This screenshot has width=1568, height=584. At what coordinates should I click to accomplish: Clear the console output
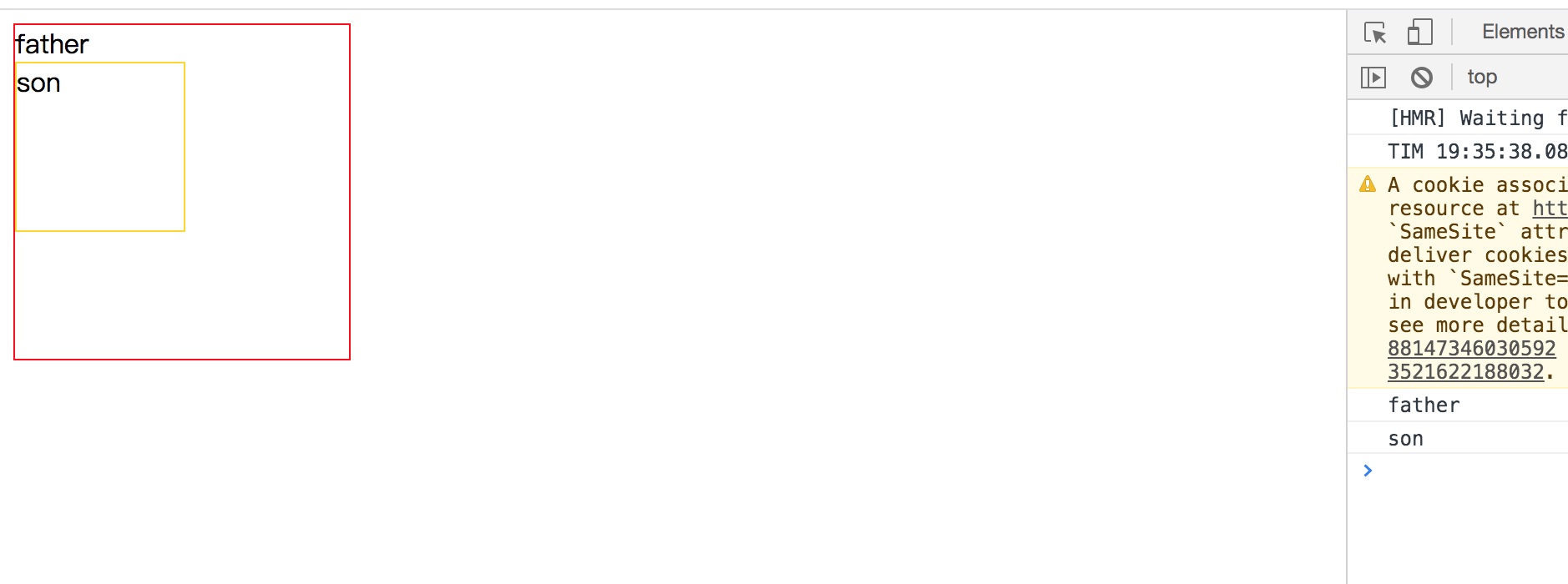coord(1421,78)
